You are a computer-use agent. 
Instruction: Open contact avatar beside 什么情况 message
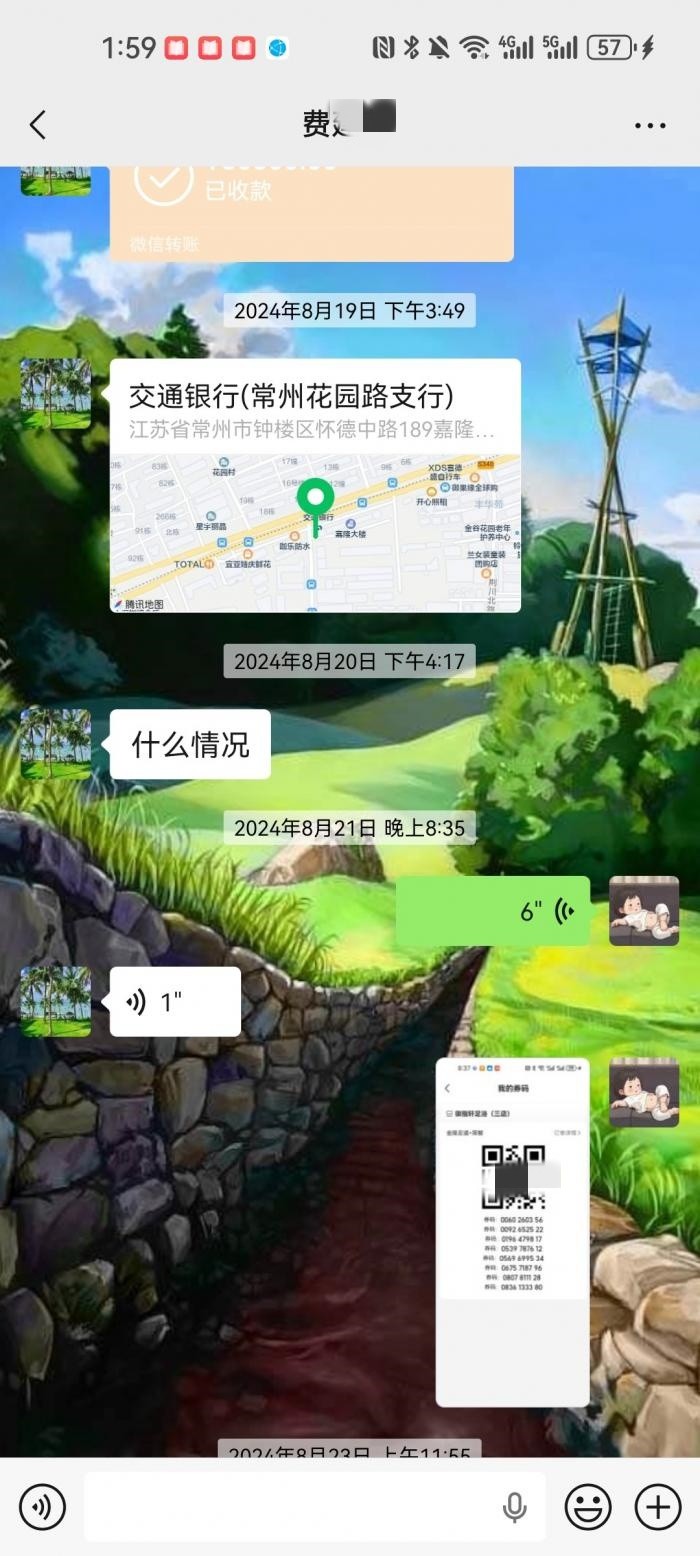(x=56, y=744)
